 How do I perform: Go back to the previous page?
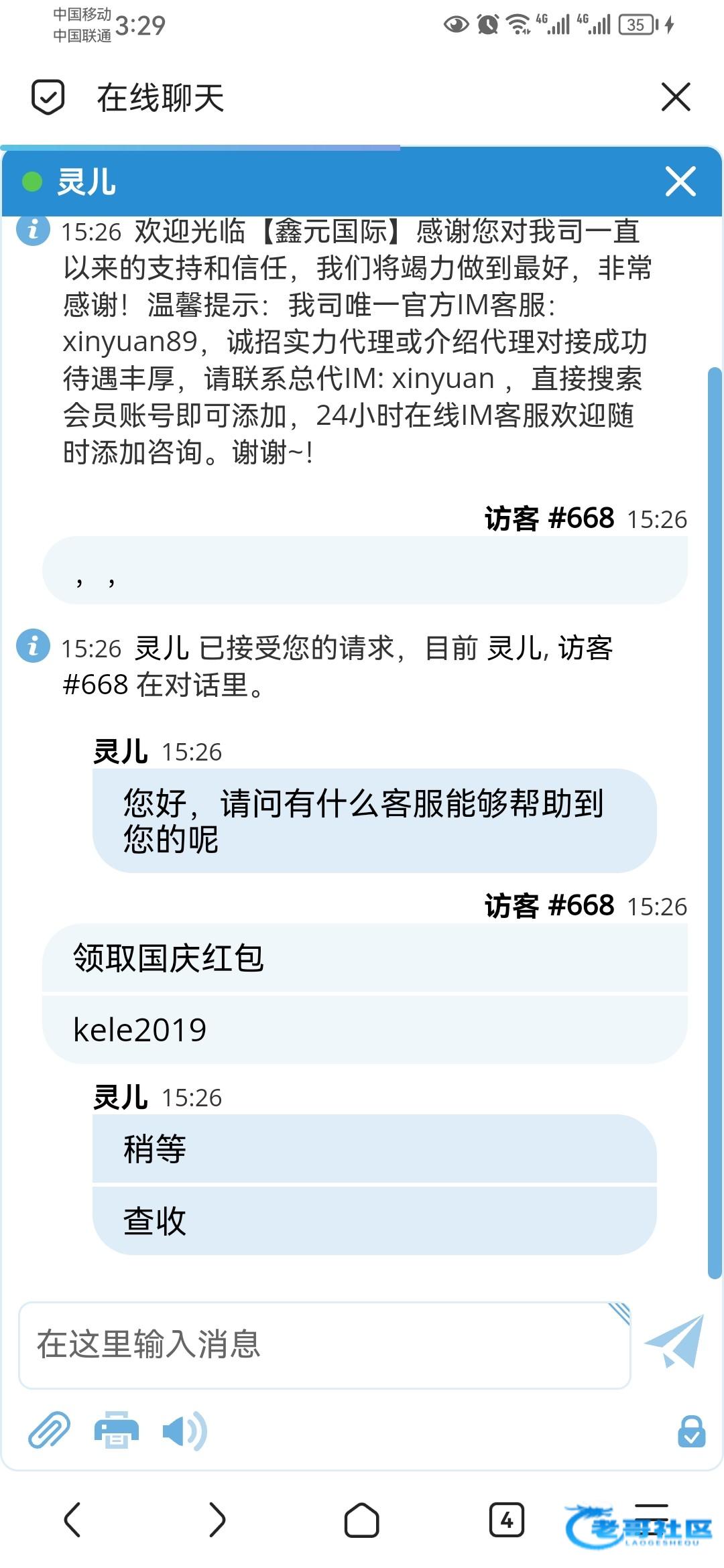pyautogui.click(x=72, y=1519)
